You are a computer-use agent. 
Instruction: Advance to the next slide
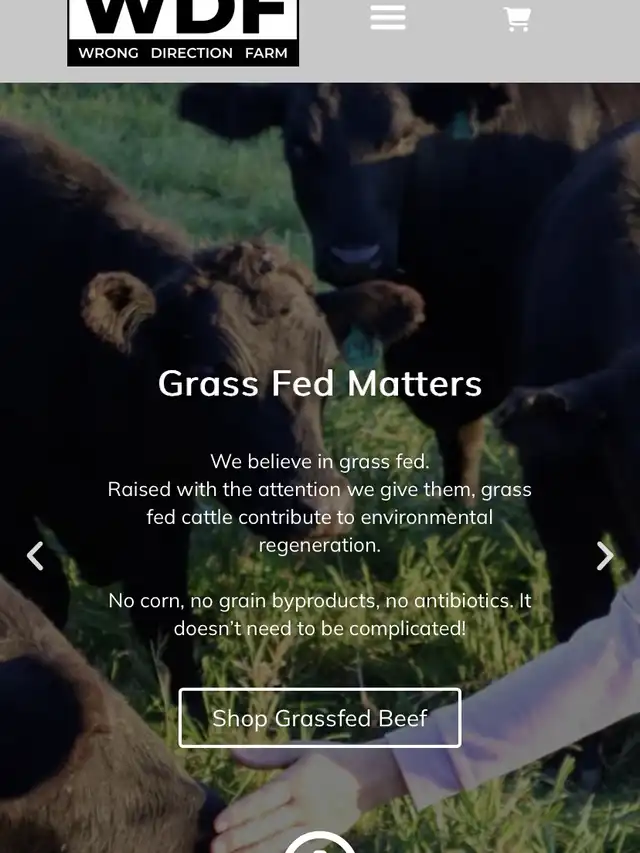tap(605, 556)
